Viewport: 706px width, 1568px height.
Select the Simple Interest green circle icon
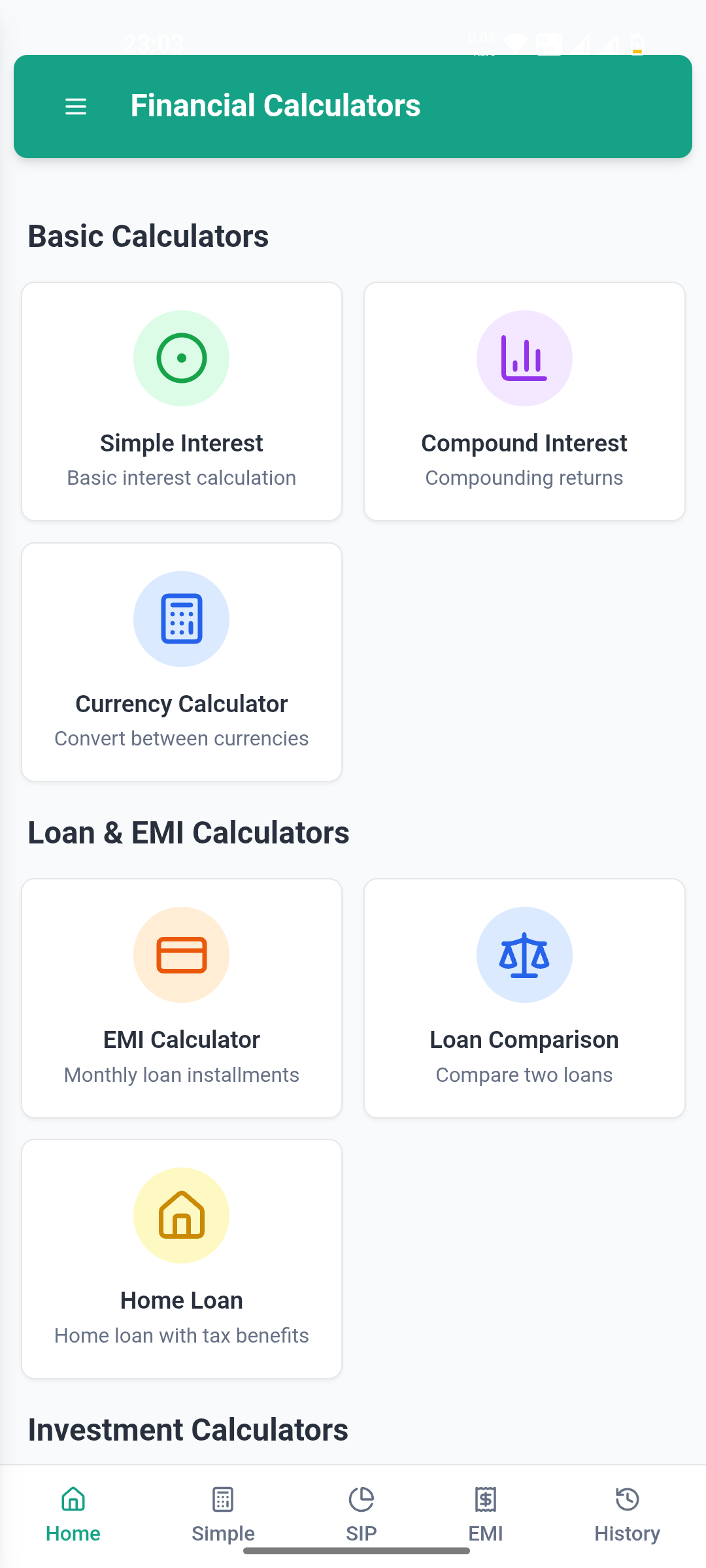182,358
